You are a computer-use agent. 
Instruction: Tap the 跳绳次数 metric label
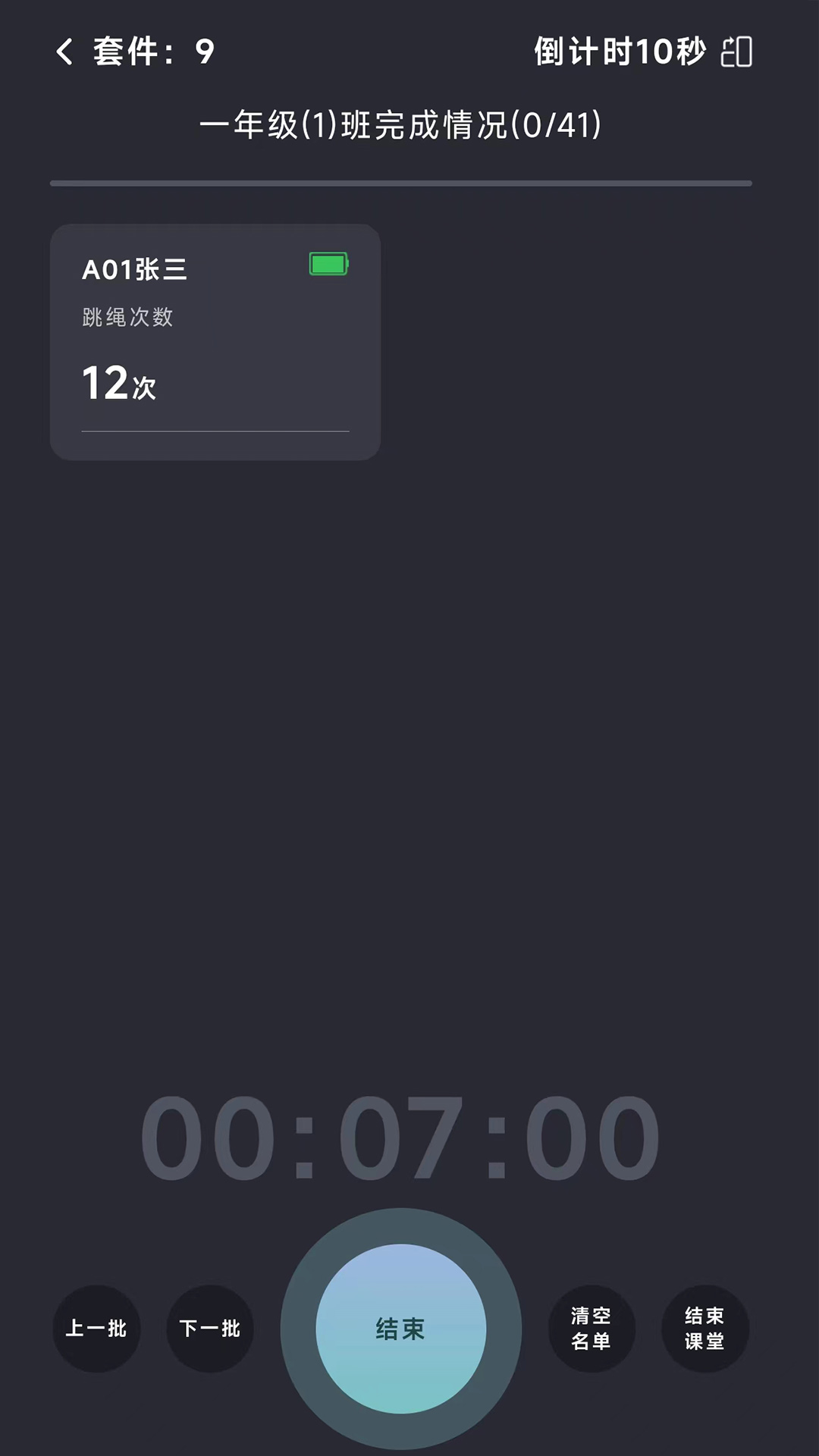pos(128,318)
